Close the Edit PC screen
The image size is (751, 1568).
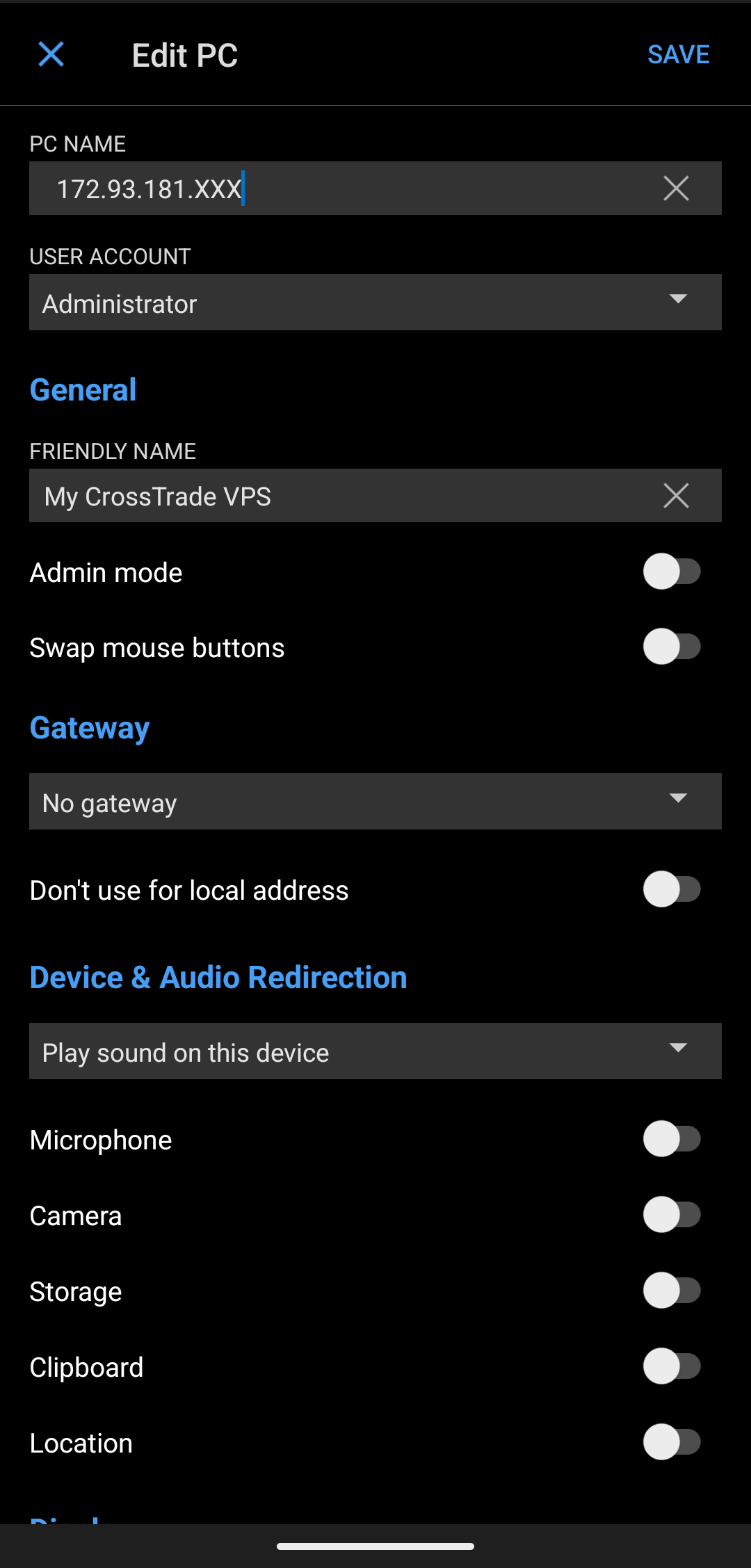pos(51,54)
